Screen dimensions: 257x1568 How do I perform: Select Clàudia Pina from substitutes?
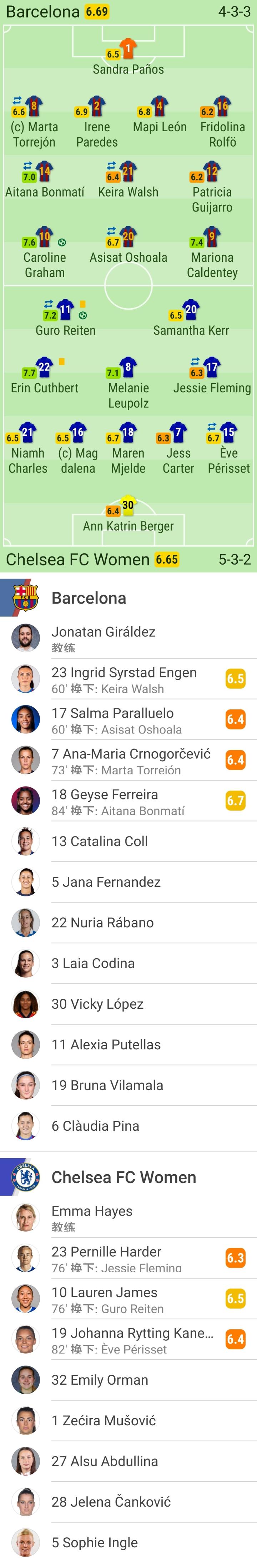95,1126
